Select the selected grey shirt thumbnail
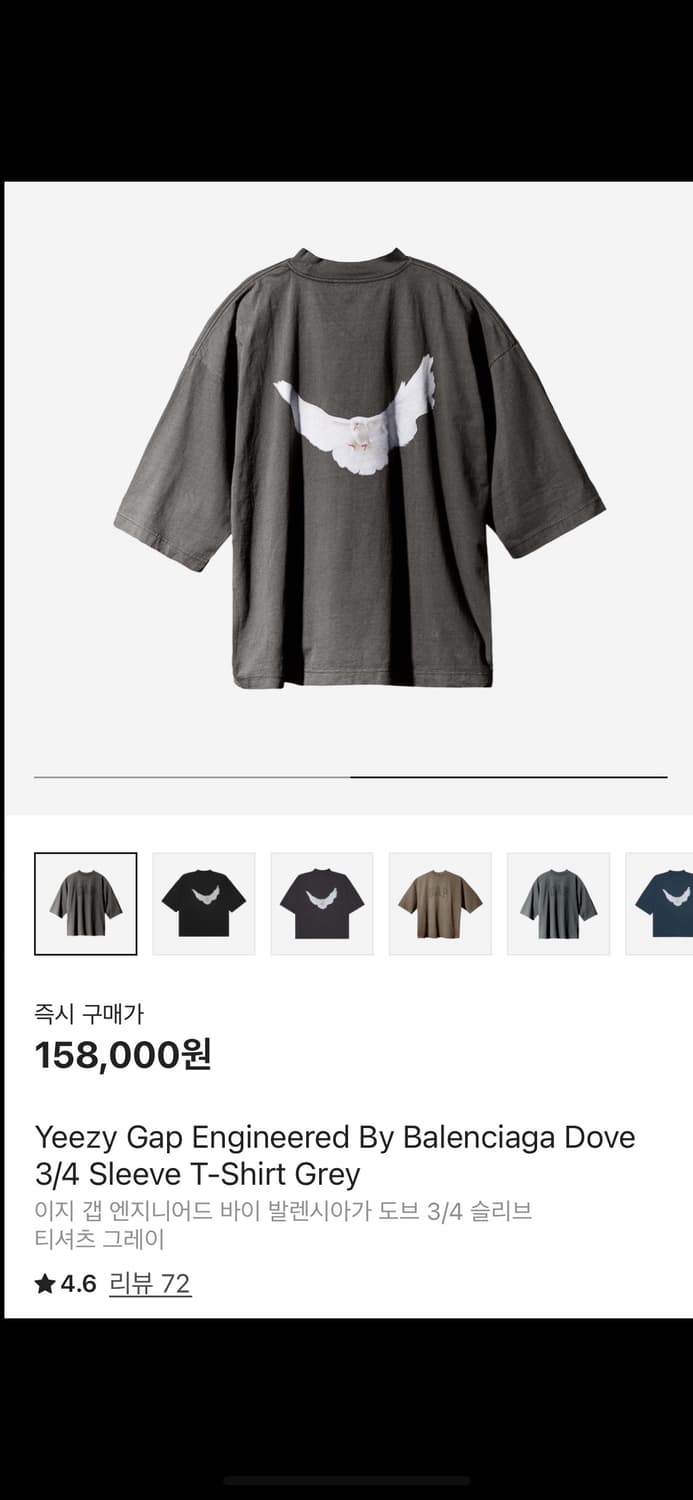This screenshot has width=693, height=1500. pos(86,903)
